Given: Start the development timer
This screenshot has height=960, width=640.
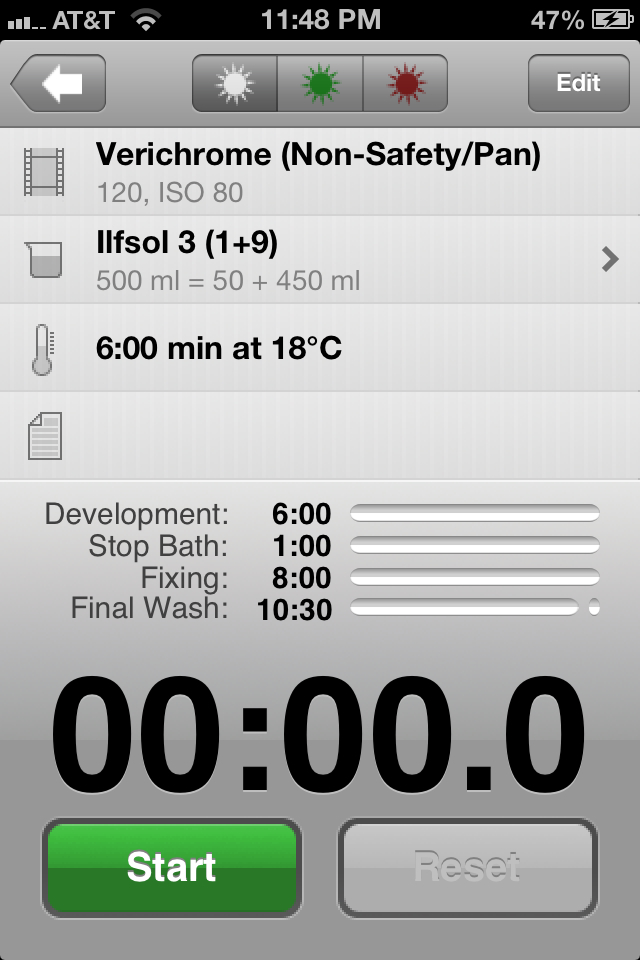Looking at the screenshot, I should (171, 867).
